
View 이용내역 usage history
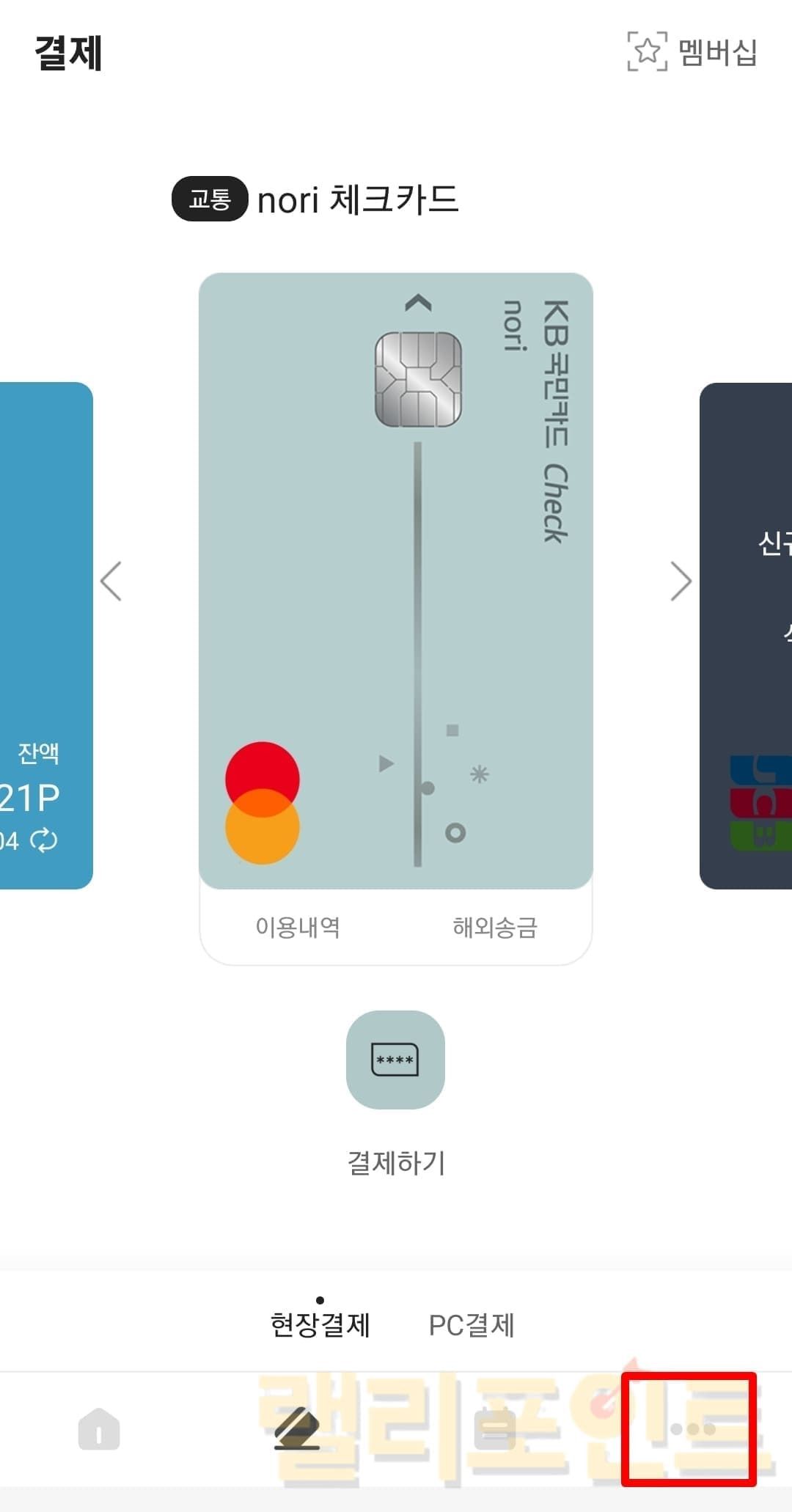click(x=297, y=928)
